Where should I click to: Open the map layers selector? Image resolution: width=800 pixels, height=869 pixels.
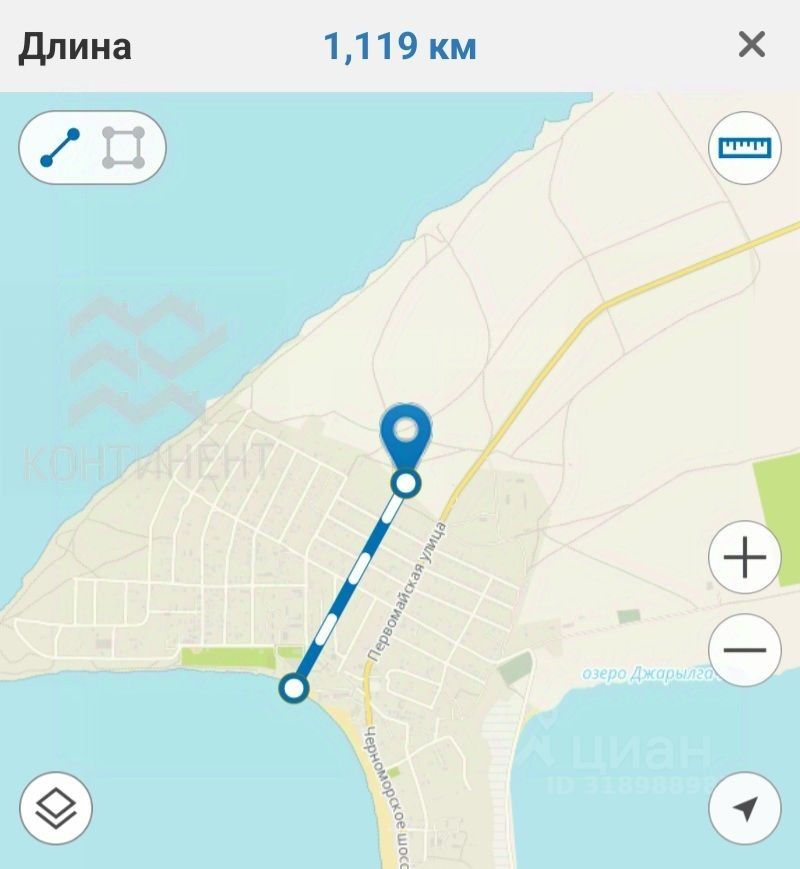click(x=56, y=808)
